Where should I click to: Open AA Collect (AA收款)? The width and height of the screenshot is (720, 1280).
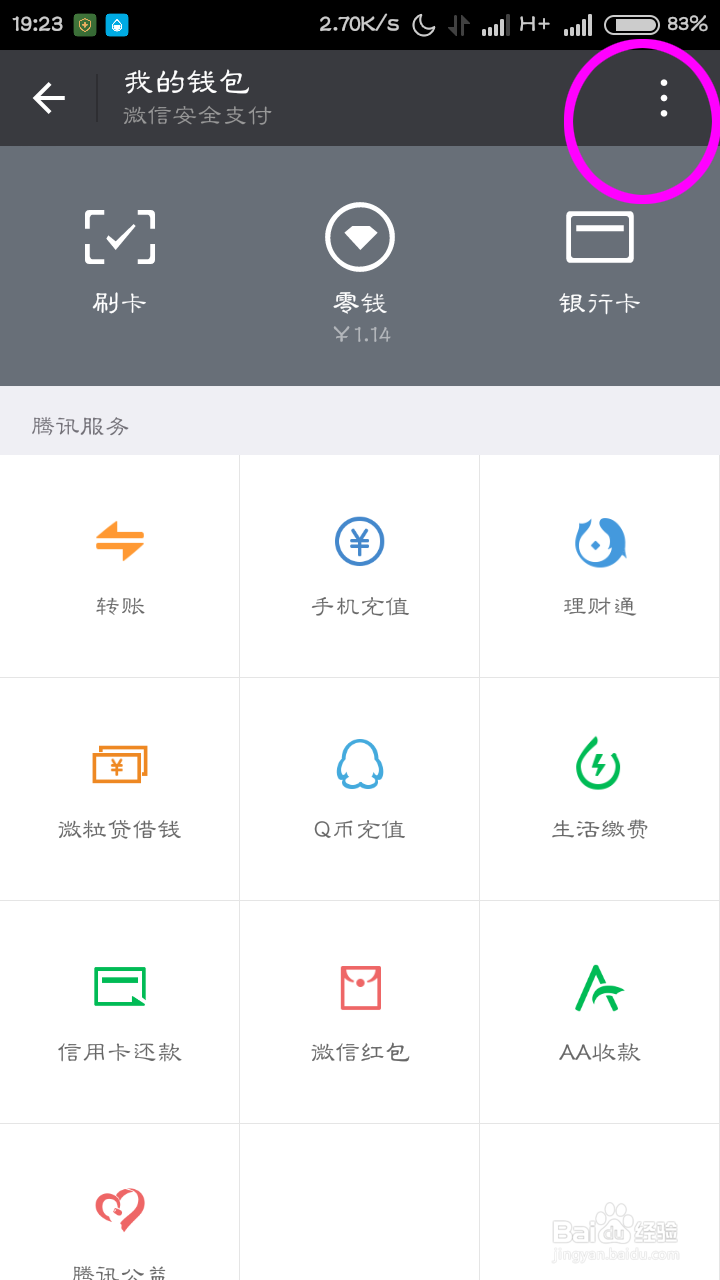tap(599, 1011)
